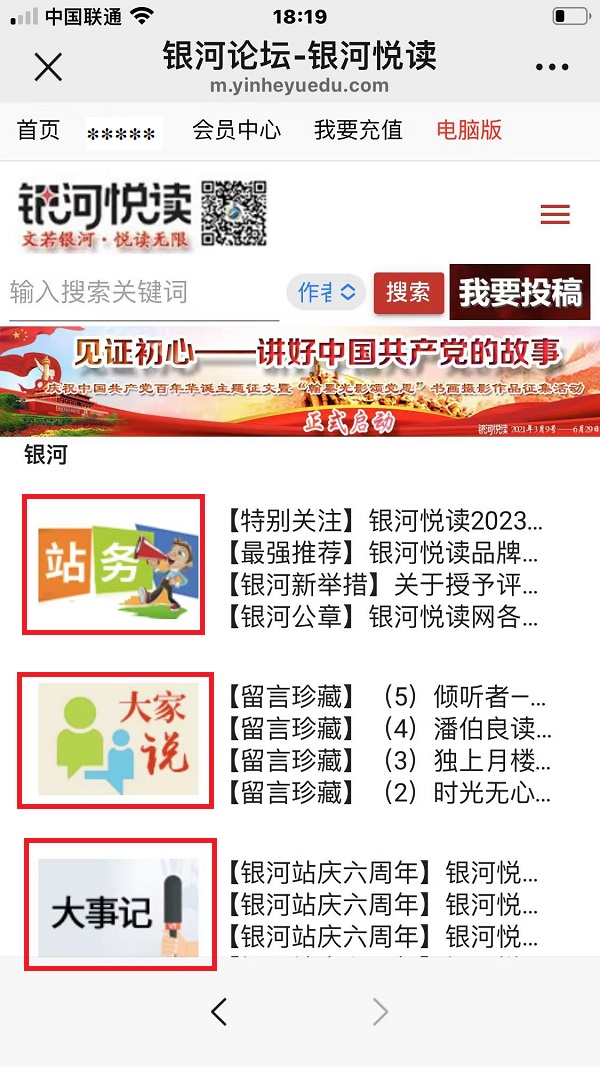Tap the red 搜索 button
The width and height of the screenshot is (600, 1067).
[x=408, y=293]
